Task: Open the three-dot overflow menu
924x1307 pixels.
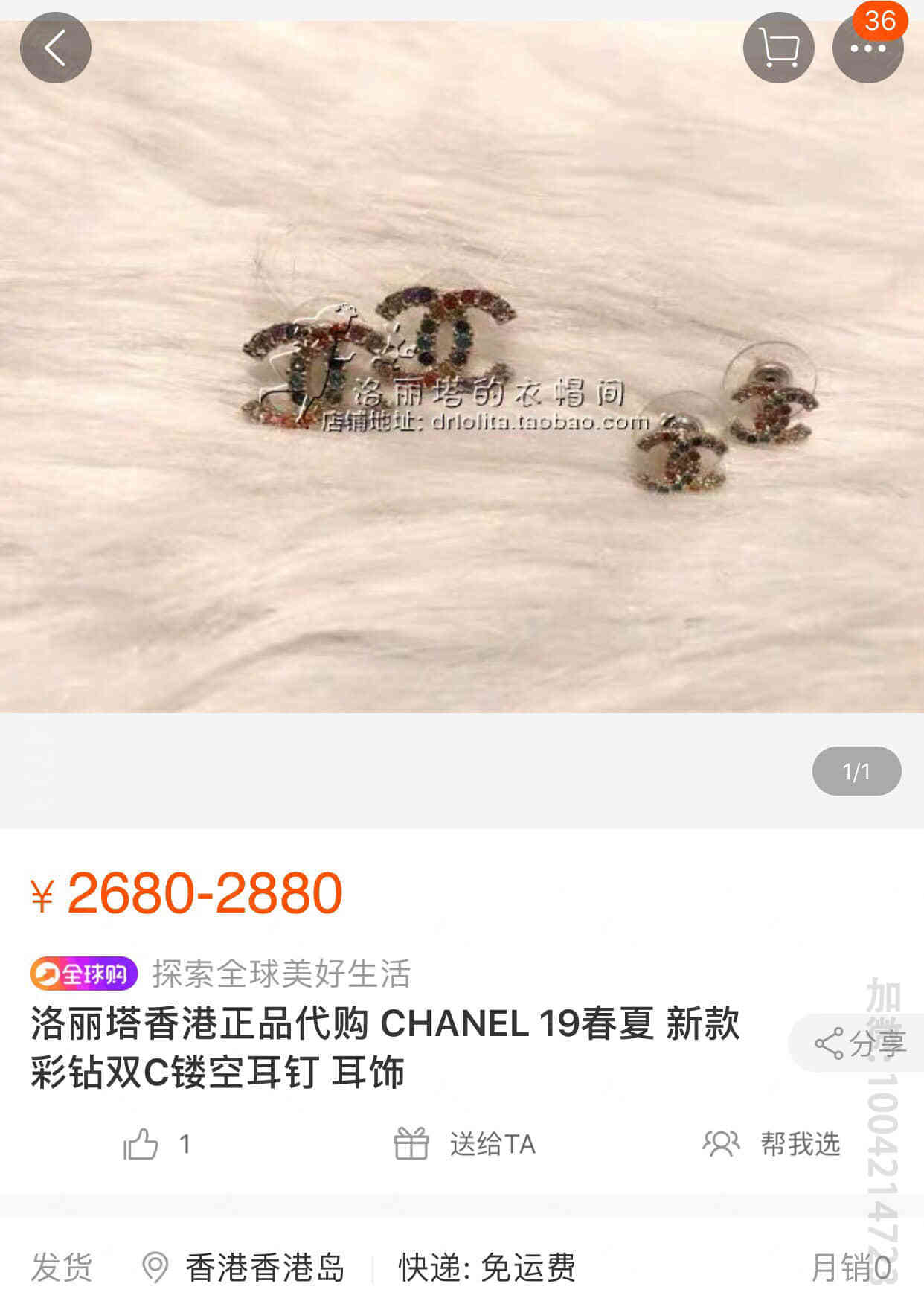Action: 867,48
